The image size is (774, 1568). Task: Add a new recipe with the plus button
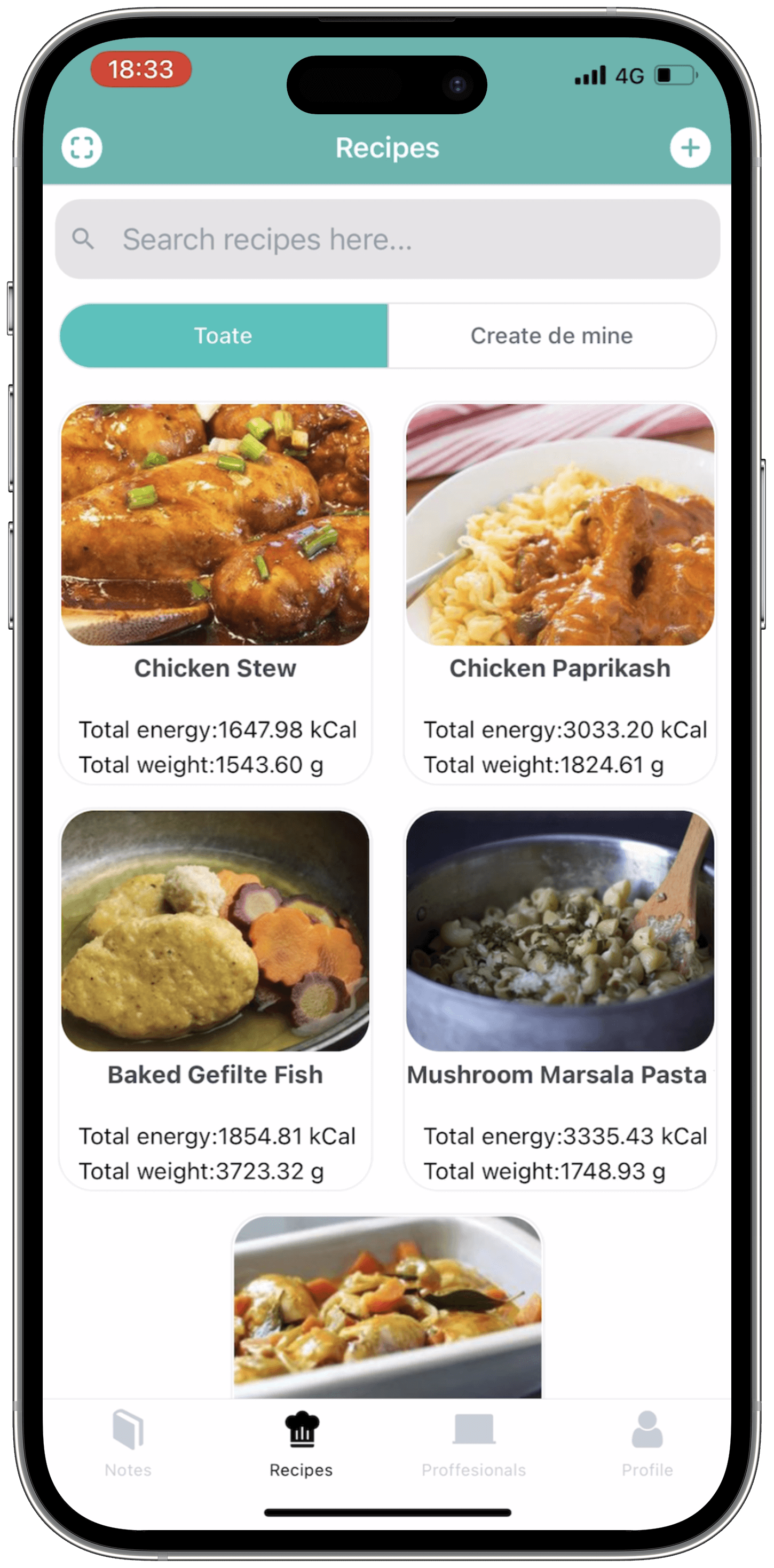(690, 147)
